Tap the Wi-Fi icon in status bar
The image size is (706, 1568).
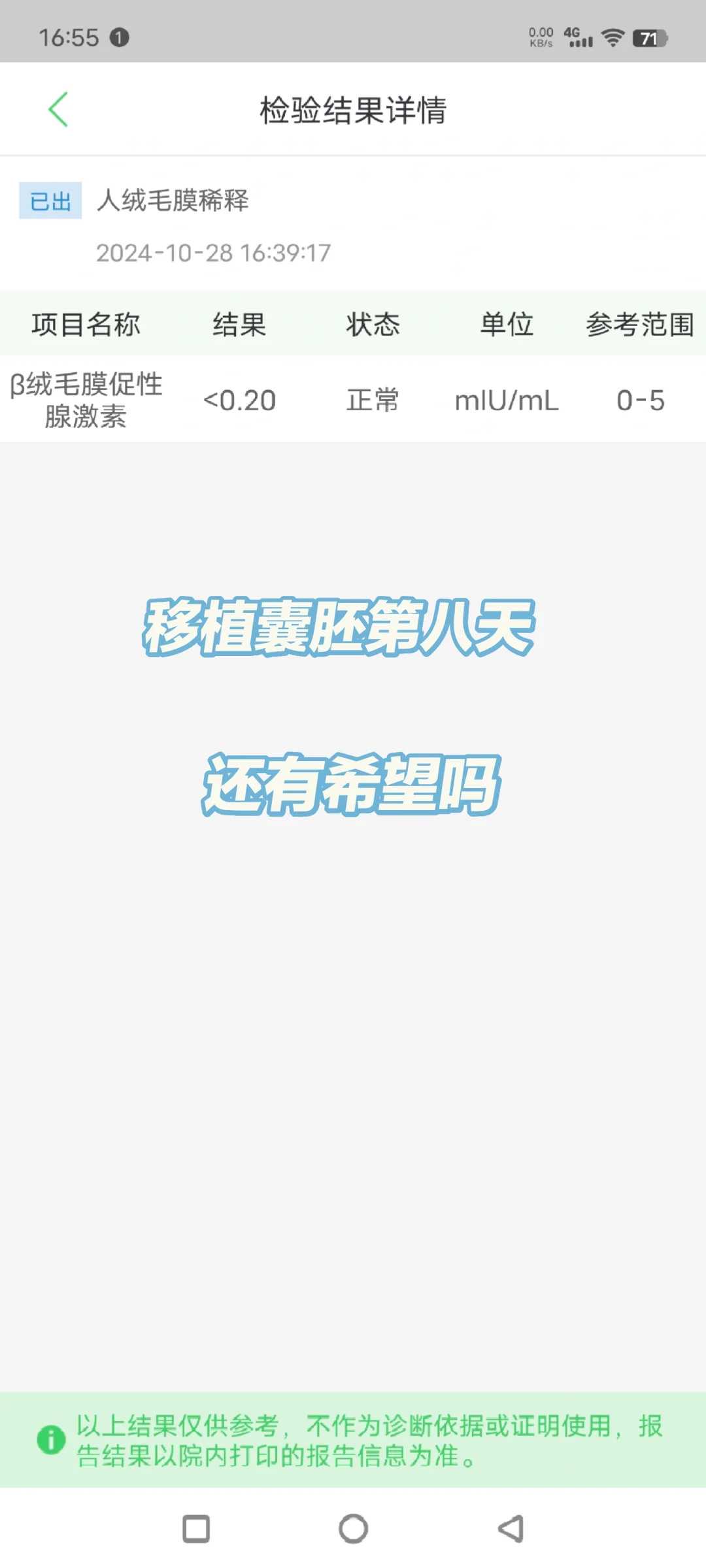[613, 37]
